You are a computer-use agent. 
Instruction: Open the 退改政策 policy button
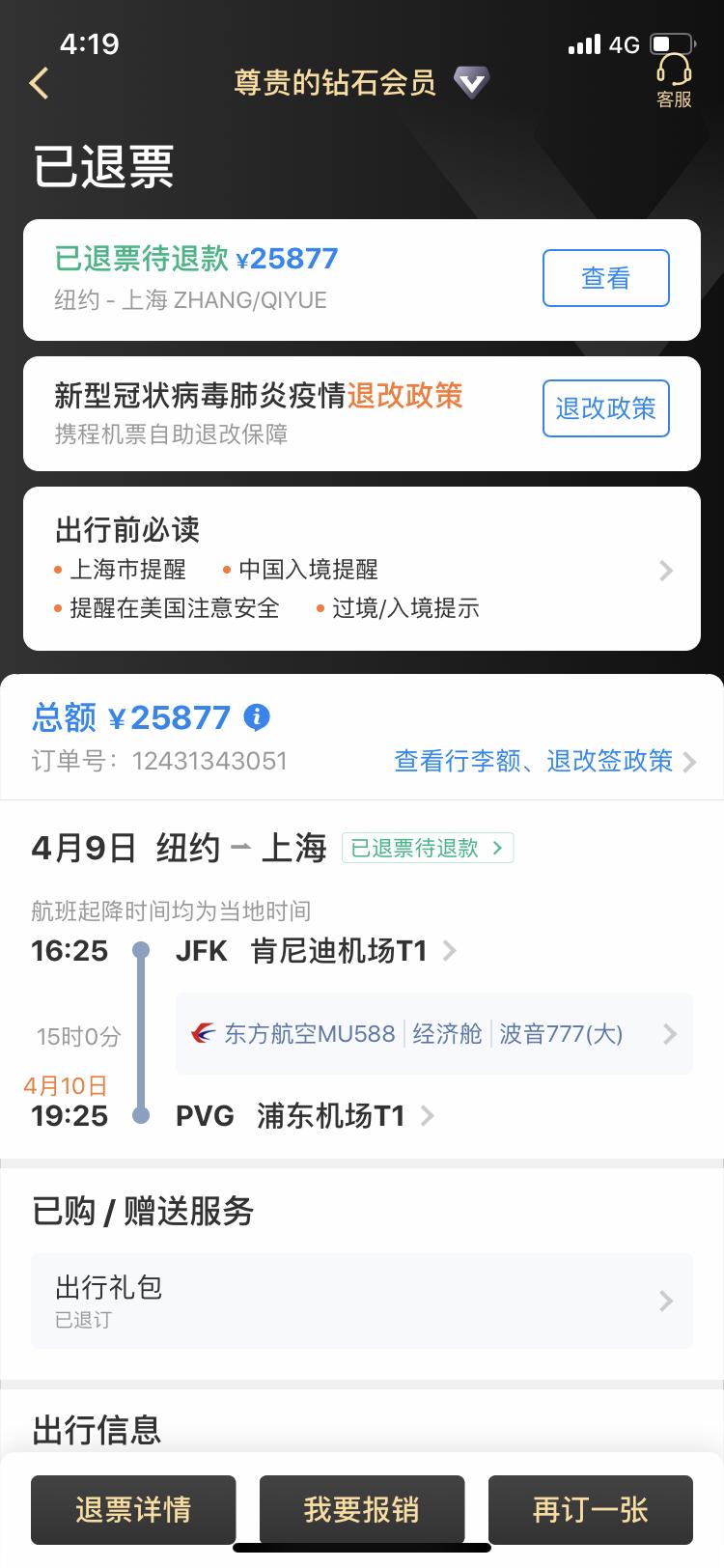click(x=605, y=408)
